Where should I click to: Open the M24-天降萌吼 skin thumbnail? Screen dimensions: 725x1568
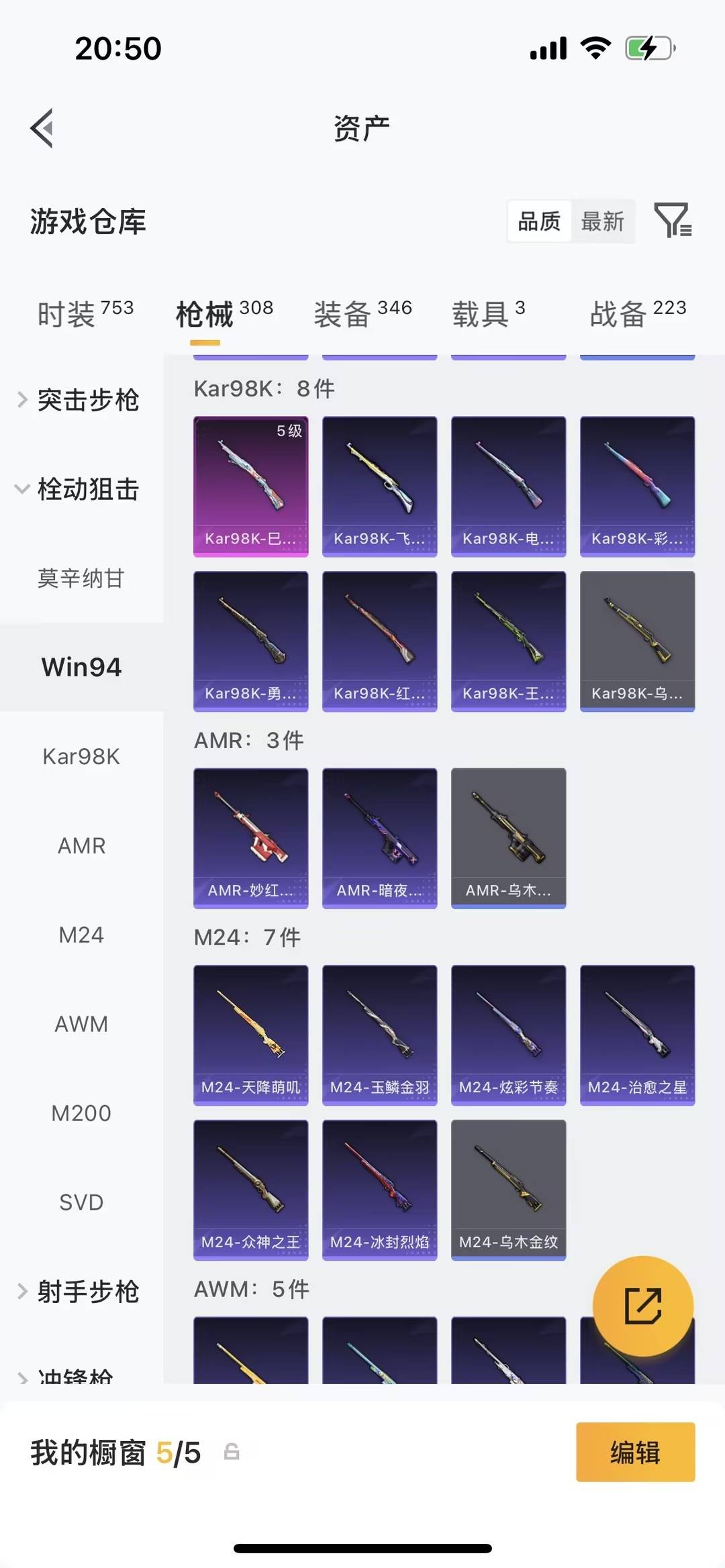250,1035
